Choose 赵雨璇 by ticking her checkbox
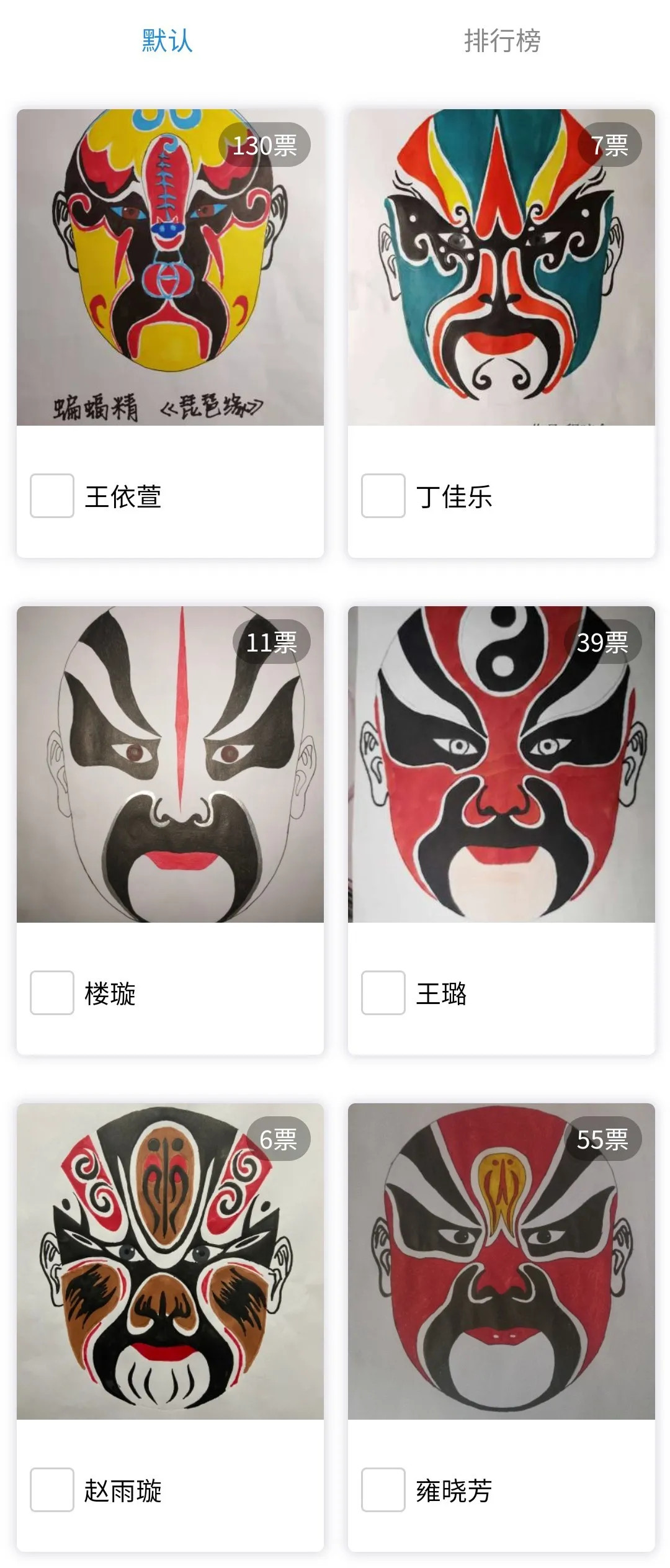Screen dimensions: 670x1568 (x=52, y=1490)
